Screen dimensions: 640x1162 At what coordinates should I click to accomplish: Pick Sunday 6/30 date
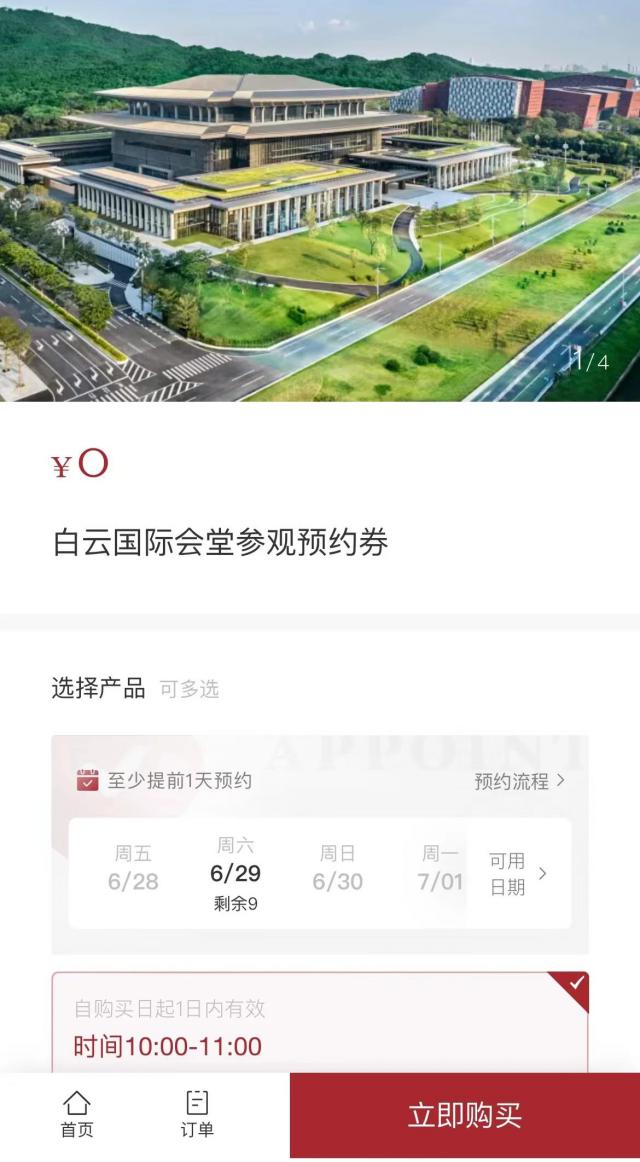tap(337, 869)
